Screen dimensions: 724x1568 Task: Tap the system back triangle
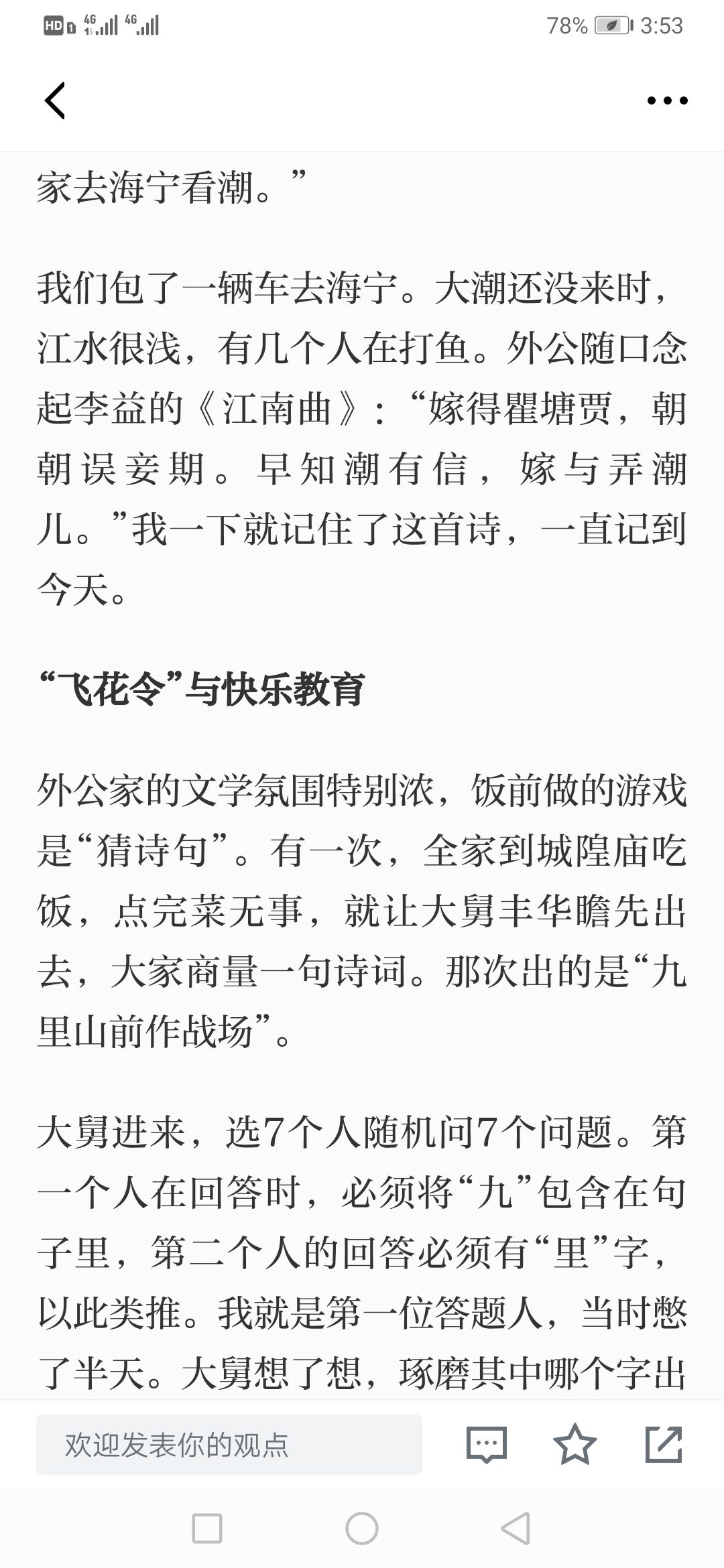[x=516, y=1528]
